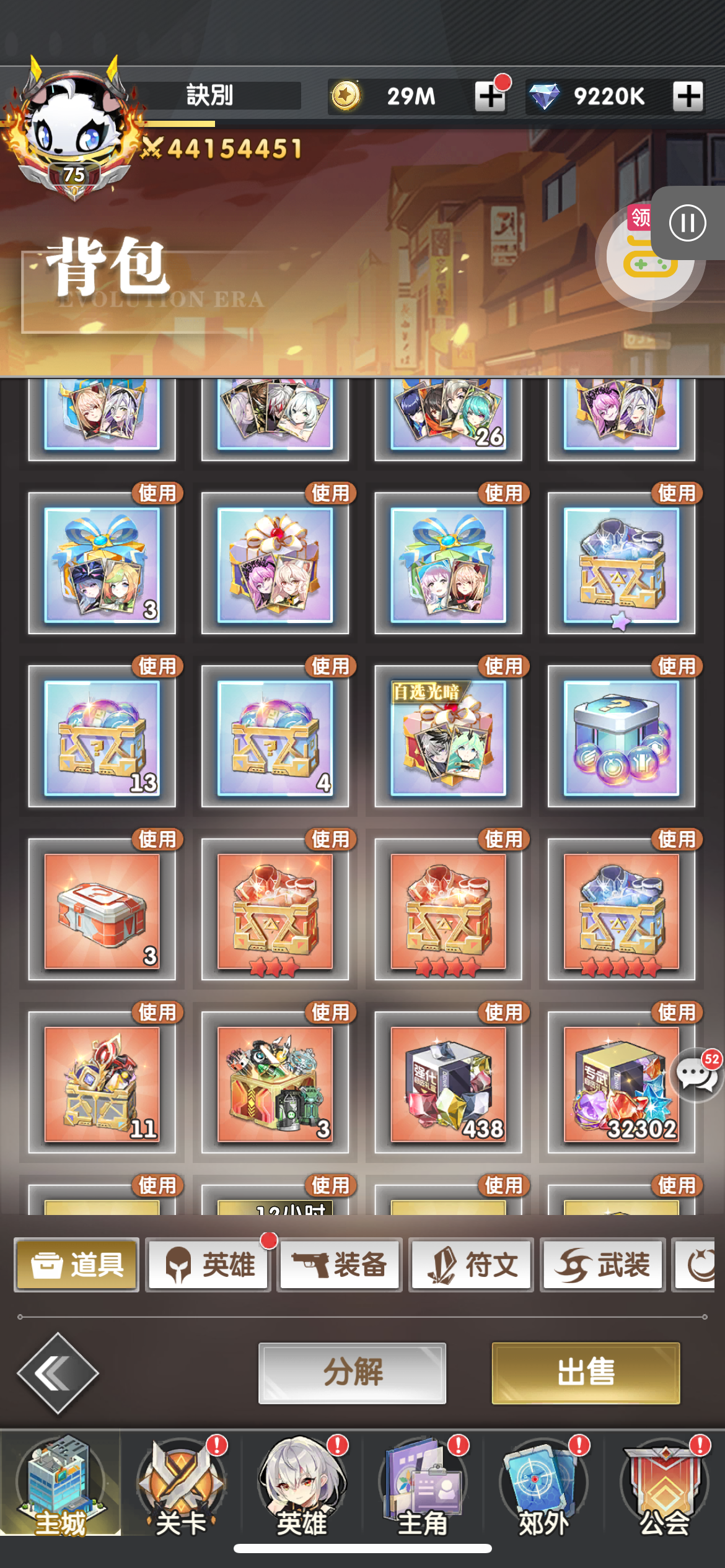The image size is (725, 1568).
Task: Go back with the double-arrow diamond button
Action: pyautogui.click(x=58, y=1373)
